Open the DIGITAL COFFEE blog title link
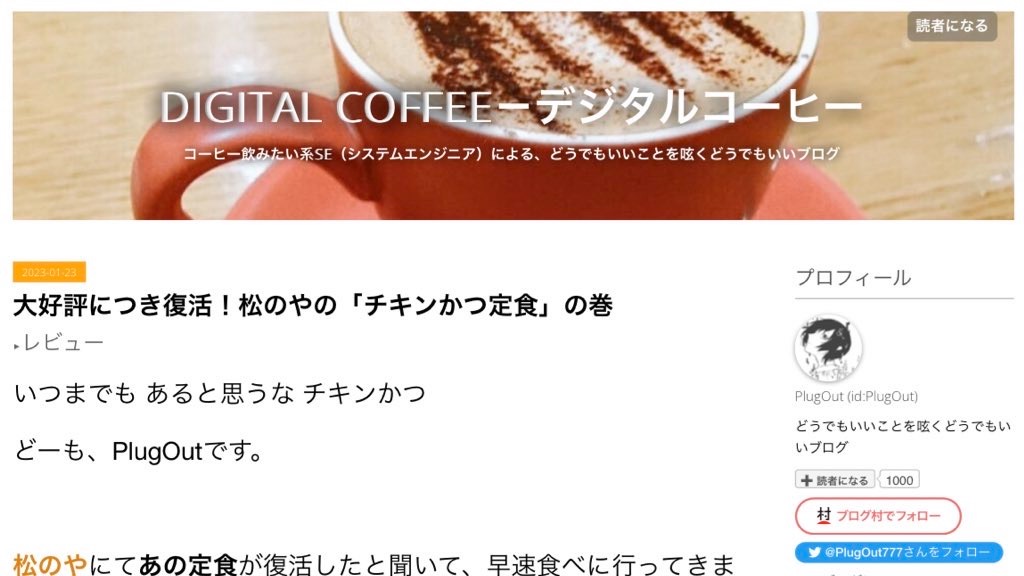The image size is (1024, 576). [511, 107]
